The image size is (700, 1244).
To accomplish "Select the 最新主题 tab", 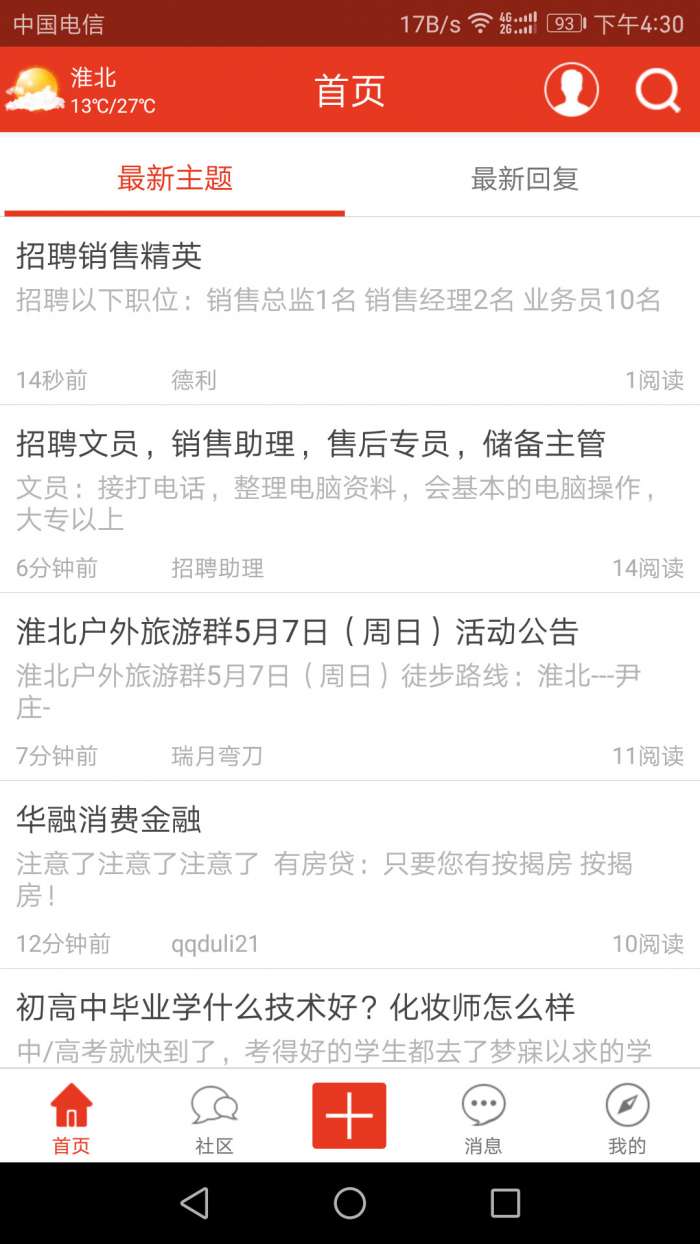I will coord(175,179).
